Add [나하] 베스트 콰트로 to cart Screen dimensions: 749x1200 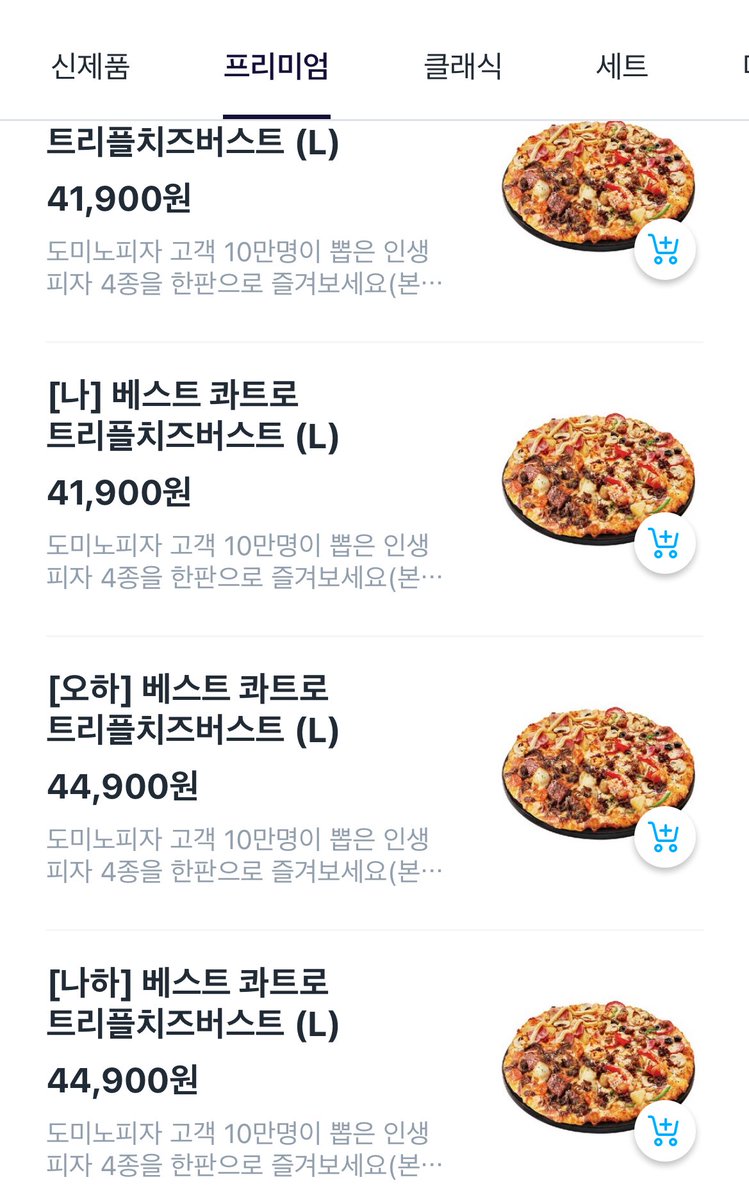[665, 1130]
